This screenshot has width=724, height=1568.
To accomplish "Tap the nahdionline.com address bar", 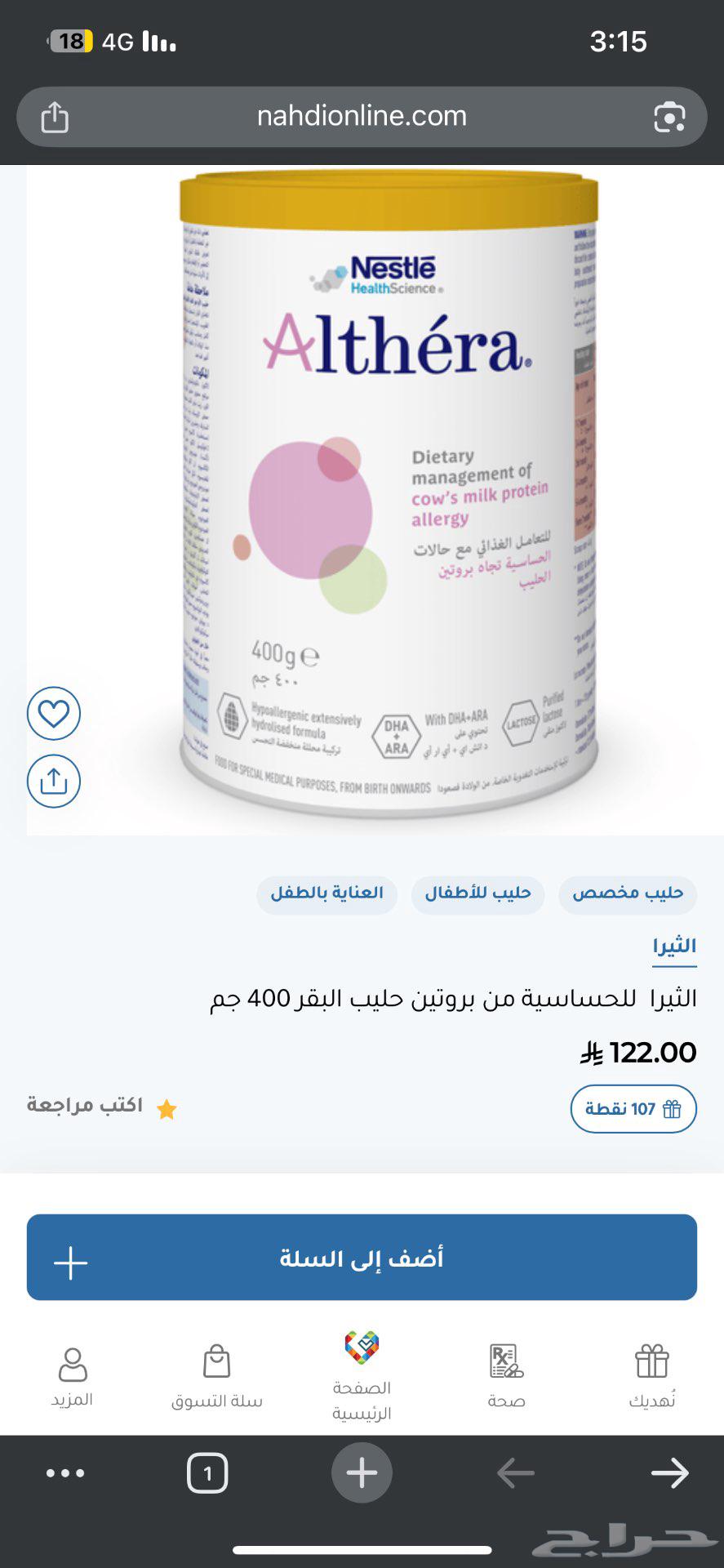I will click(x=362, y=117).
